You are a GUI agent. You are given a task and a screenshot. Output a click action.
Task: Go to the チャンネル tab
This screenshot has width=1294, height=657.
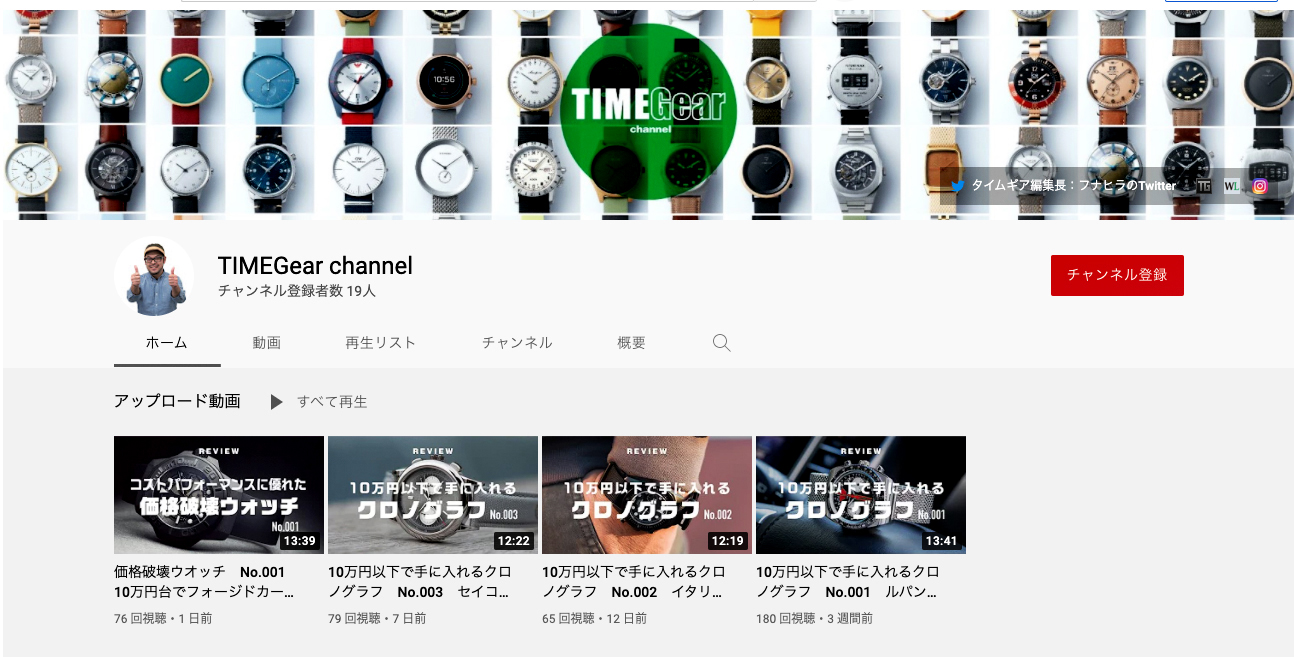coord(516,342)
